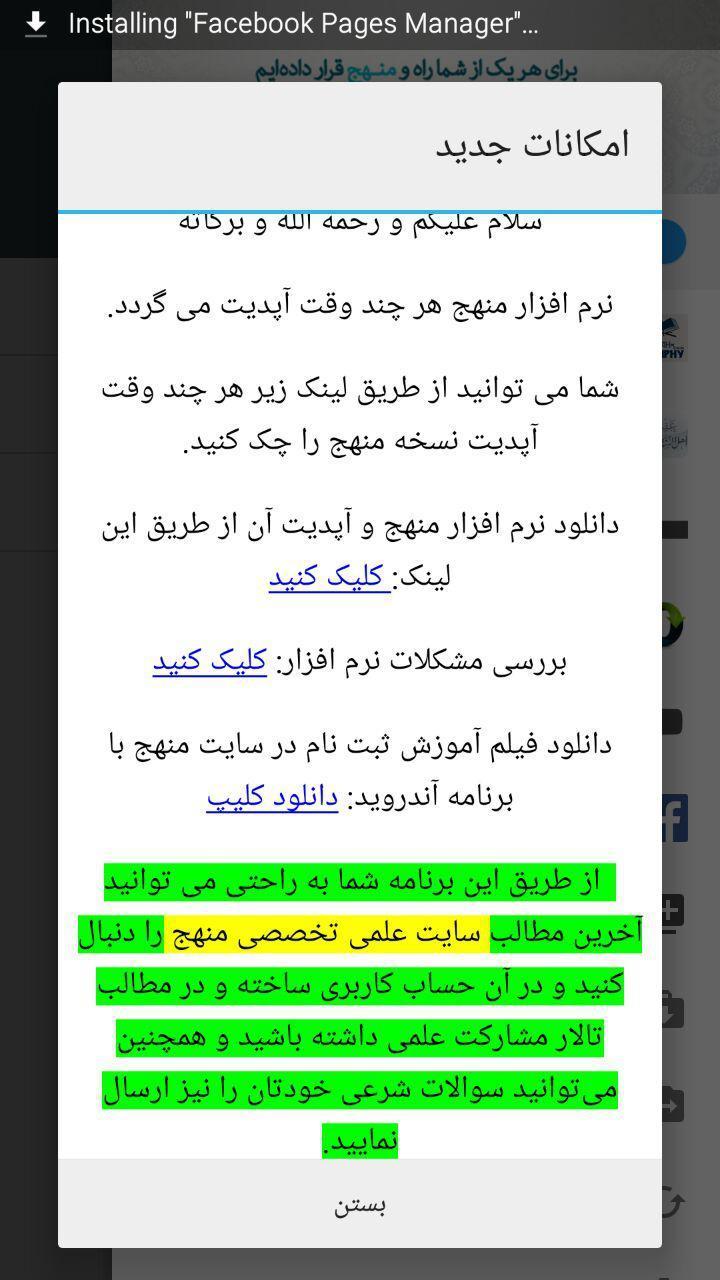Open the دانلود کلیپ link
The width and height of the screenshot is (720, 1280).
(272, 797)
